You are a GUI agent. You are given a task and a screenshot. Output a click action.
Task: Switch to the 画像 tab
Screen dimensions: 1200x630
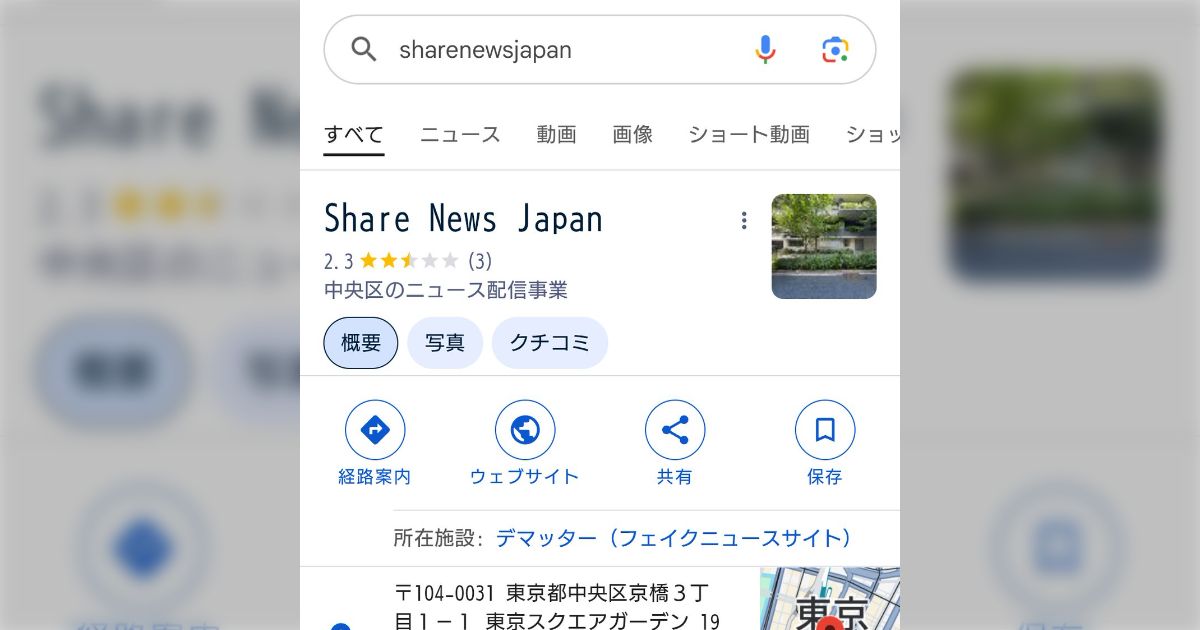click(632, 135)
